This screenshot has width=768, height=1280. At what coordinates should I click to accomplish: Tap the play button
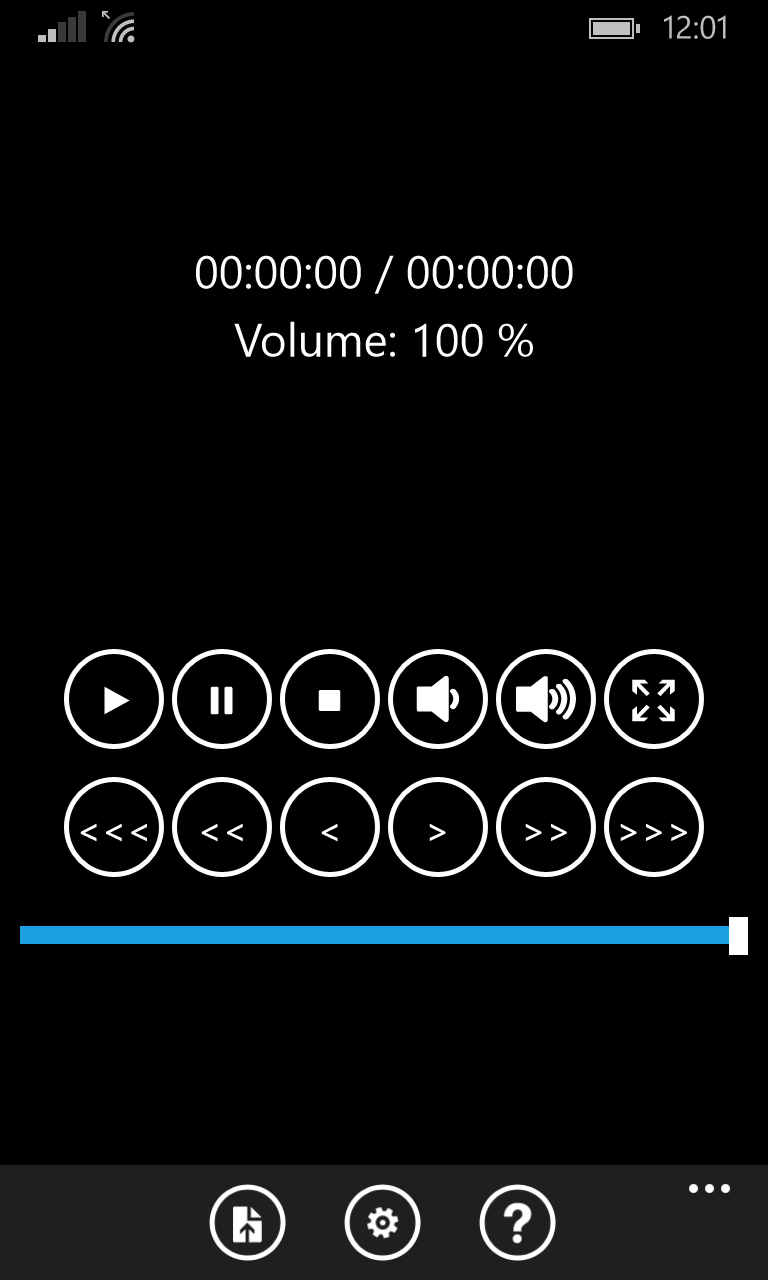click(x=114, y=699)
